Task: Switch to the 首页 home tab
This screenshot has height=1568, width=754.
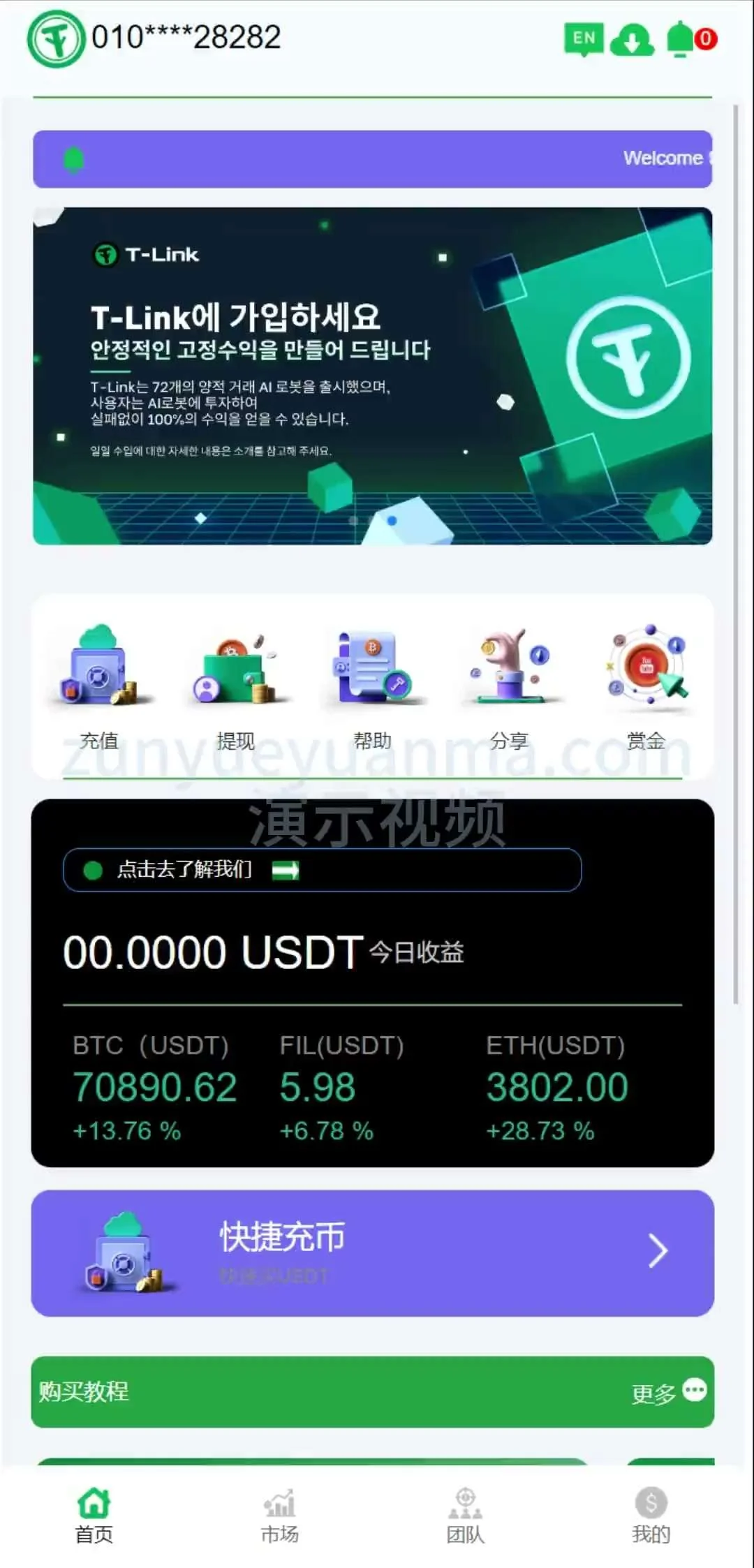Action: click(x=94, y=1515)
